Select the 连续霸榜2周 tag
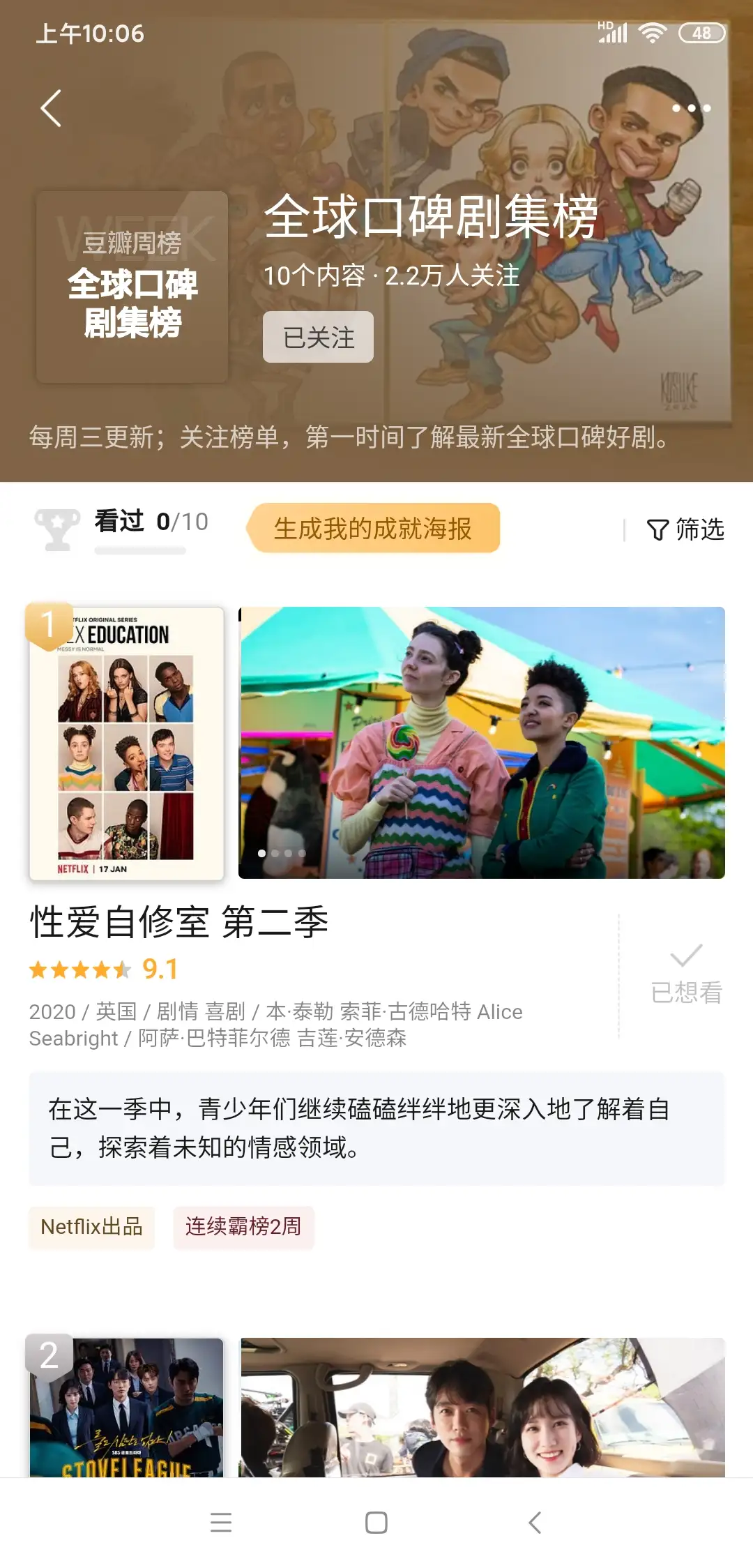 [243, 1227]
